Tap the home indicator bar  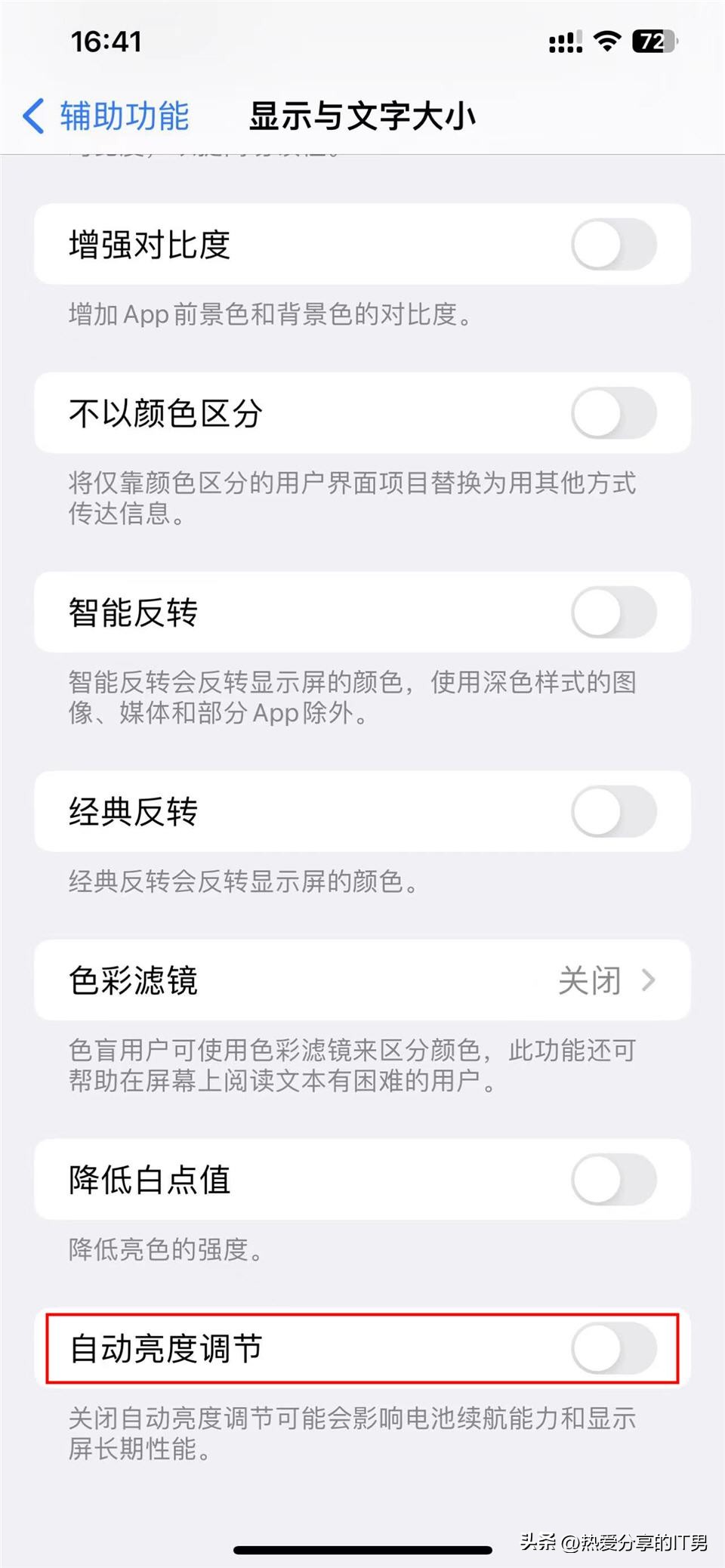pos(362,1546)
